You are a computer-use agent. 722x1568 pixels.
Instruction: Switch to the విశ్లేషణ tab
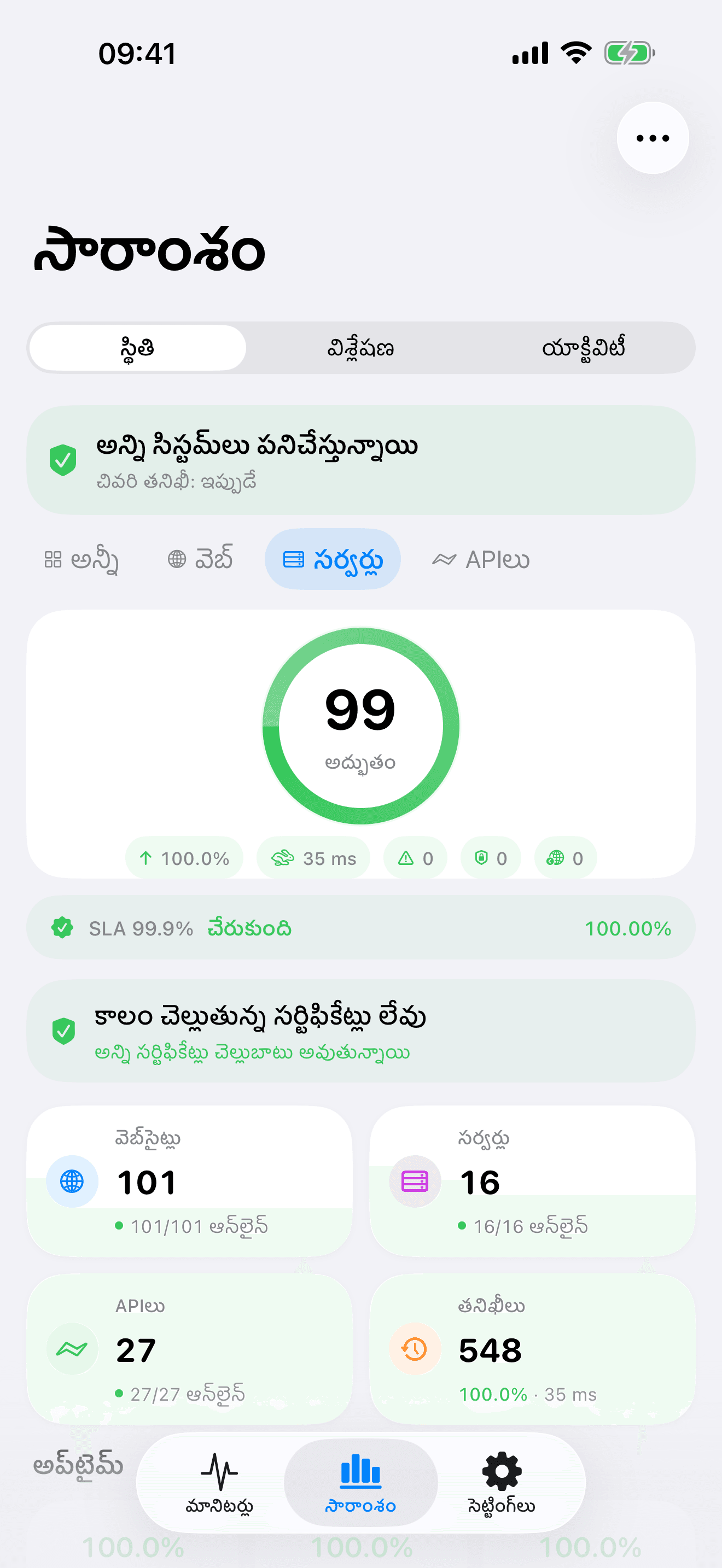[x=361, y=348]
